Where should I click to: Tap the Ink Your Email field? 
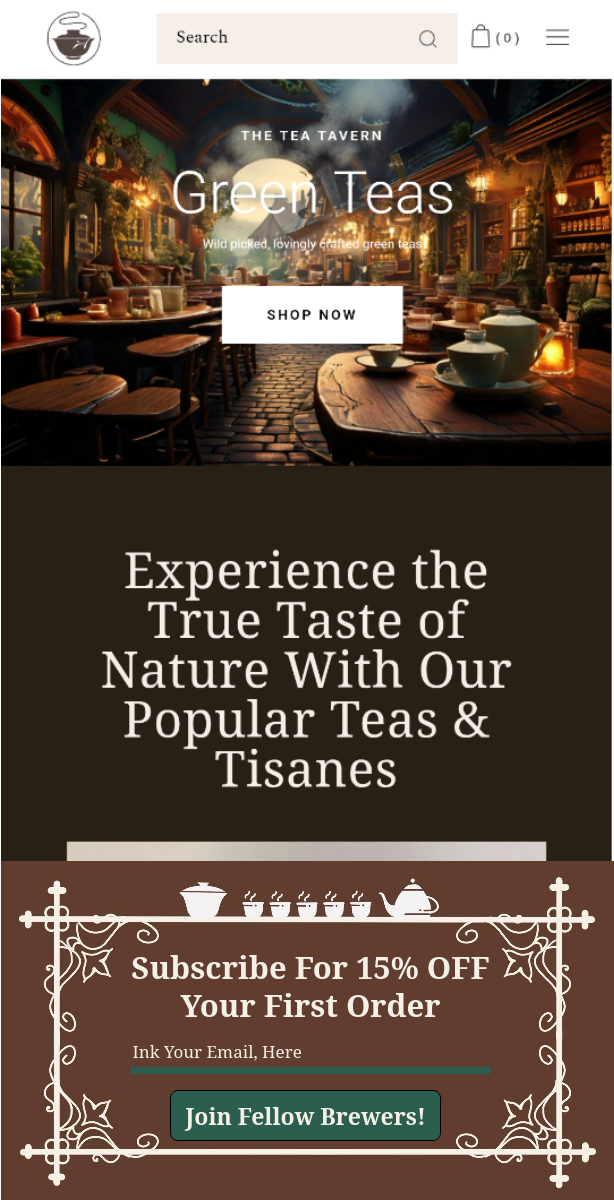coord(310,1053)
